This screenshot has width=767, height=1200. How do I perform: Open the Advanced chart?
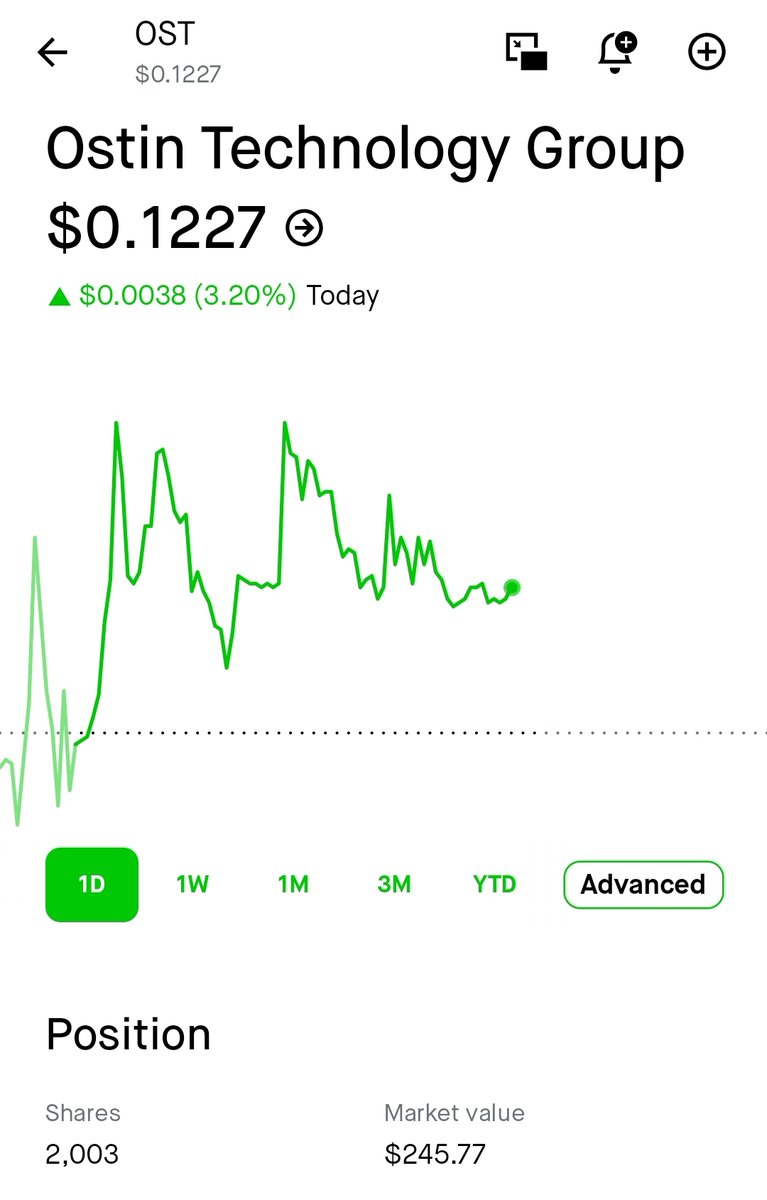[643, 884]
